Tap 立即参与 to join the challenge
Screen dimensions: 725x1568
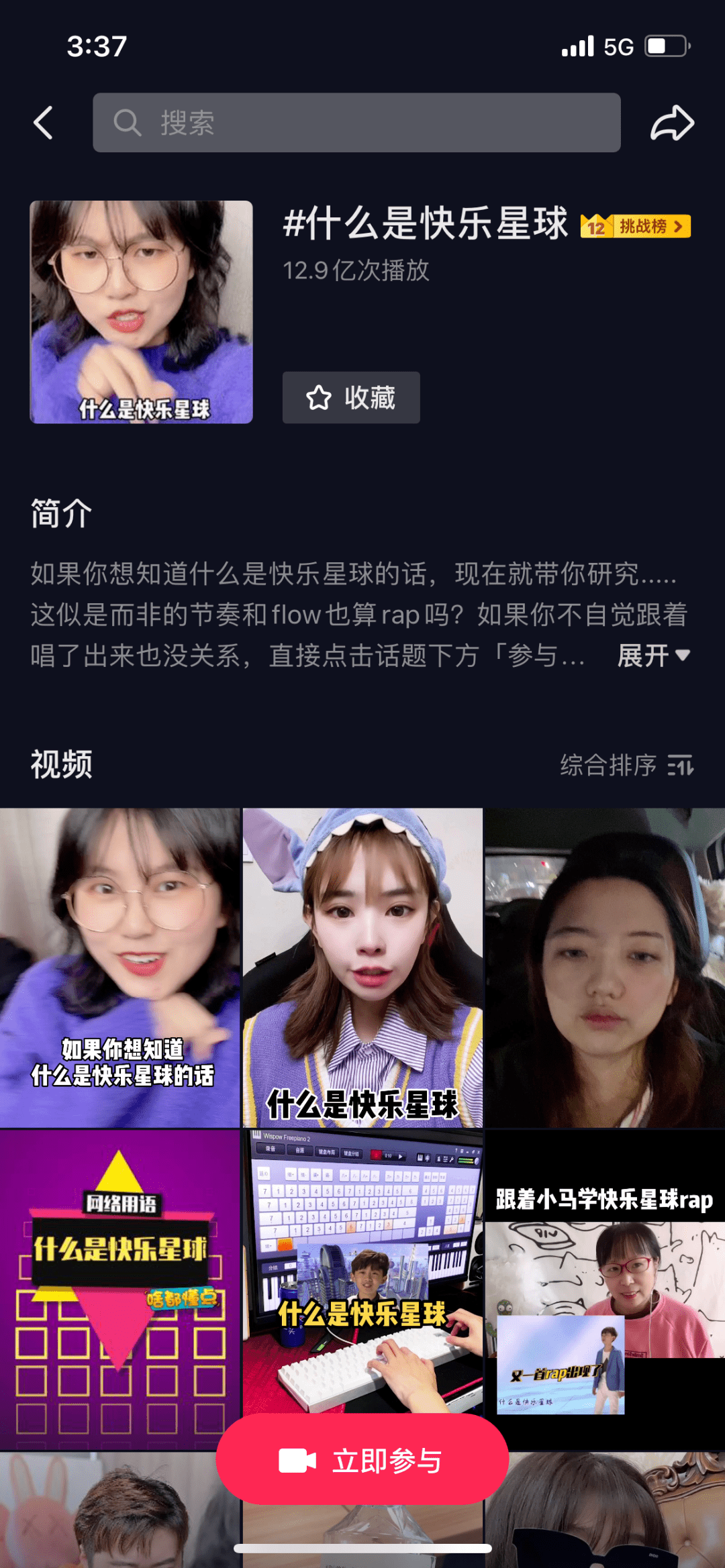click(x=362, y=1461)
